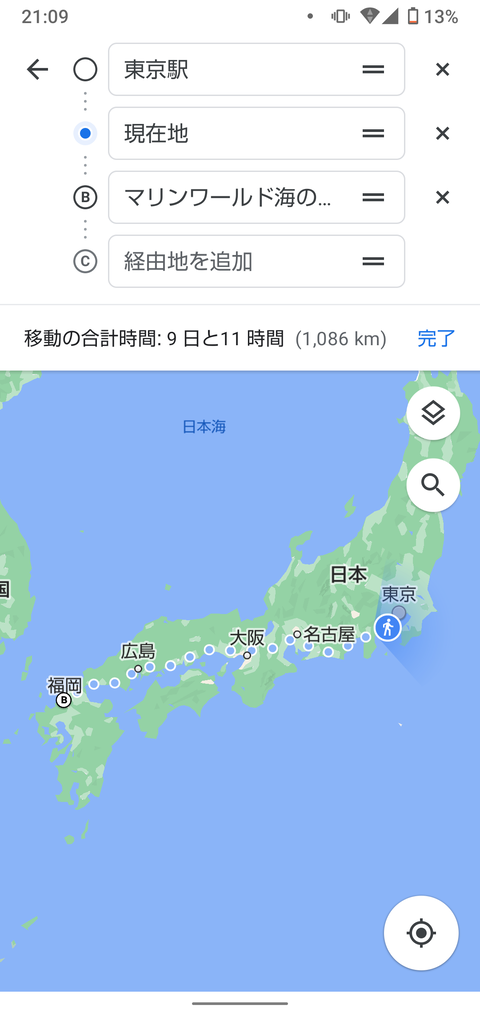Center map on my location

pos(421,933)
